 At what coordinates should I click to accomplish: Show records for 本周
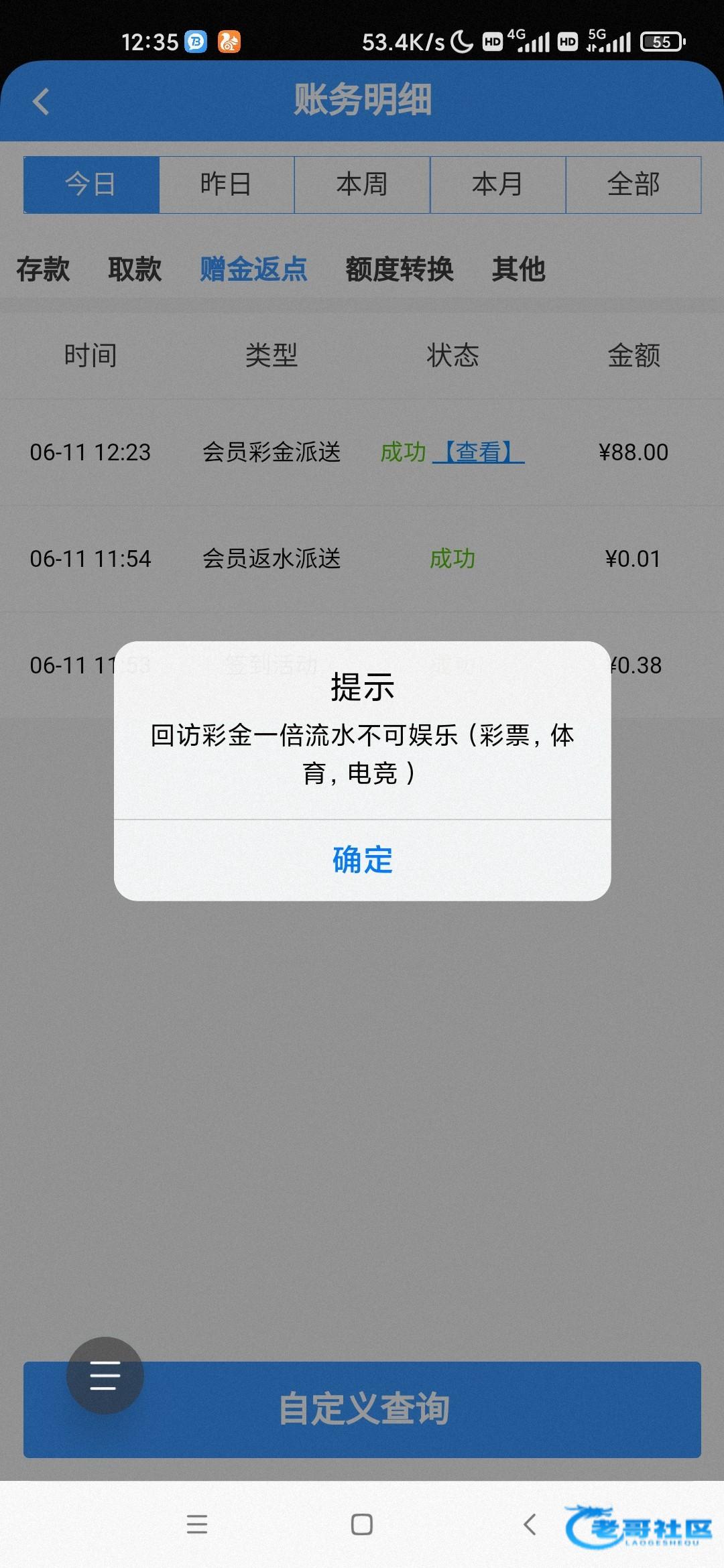(362, 184)
